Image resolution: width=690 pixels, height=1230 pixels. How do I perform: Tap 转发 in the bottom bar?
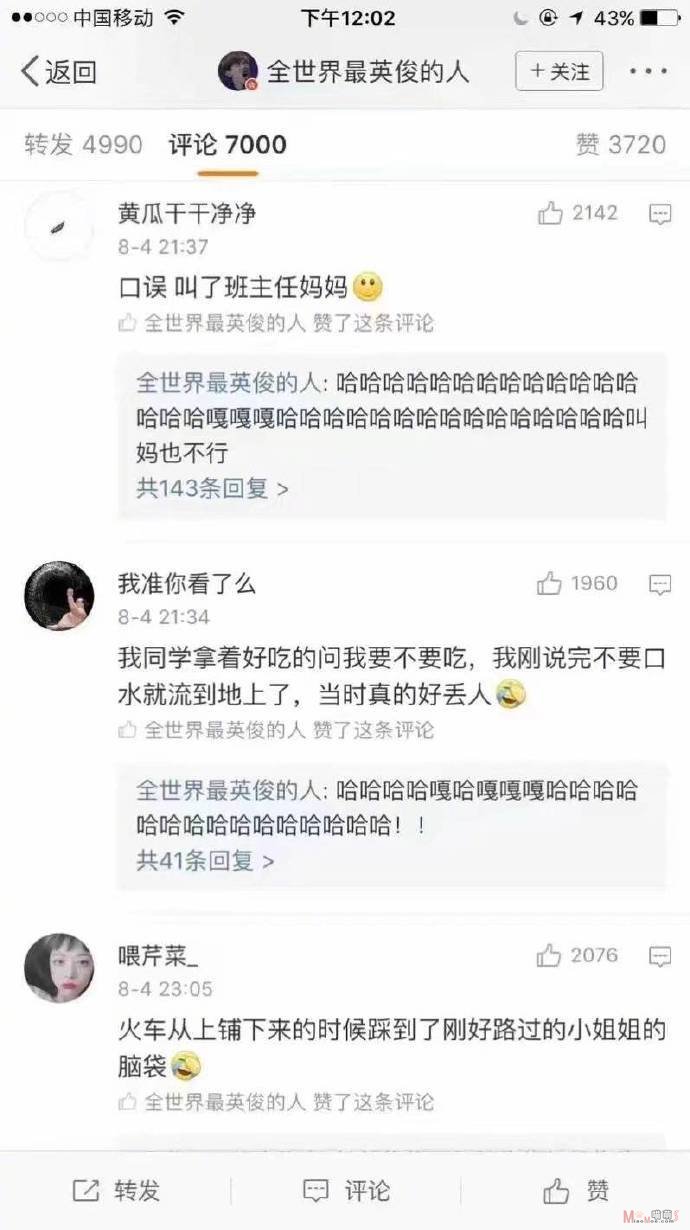click(x=116, y=1190)
